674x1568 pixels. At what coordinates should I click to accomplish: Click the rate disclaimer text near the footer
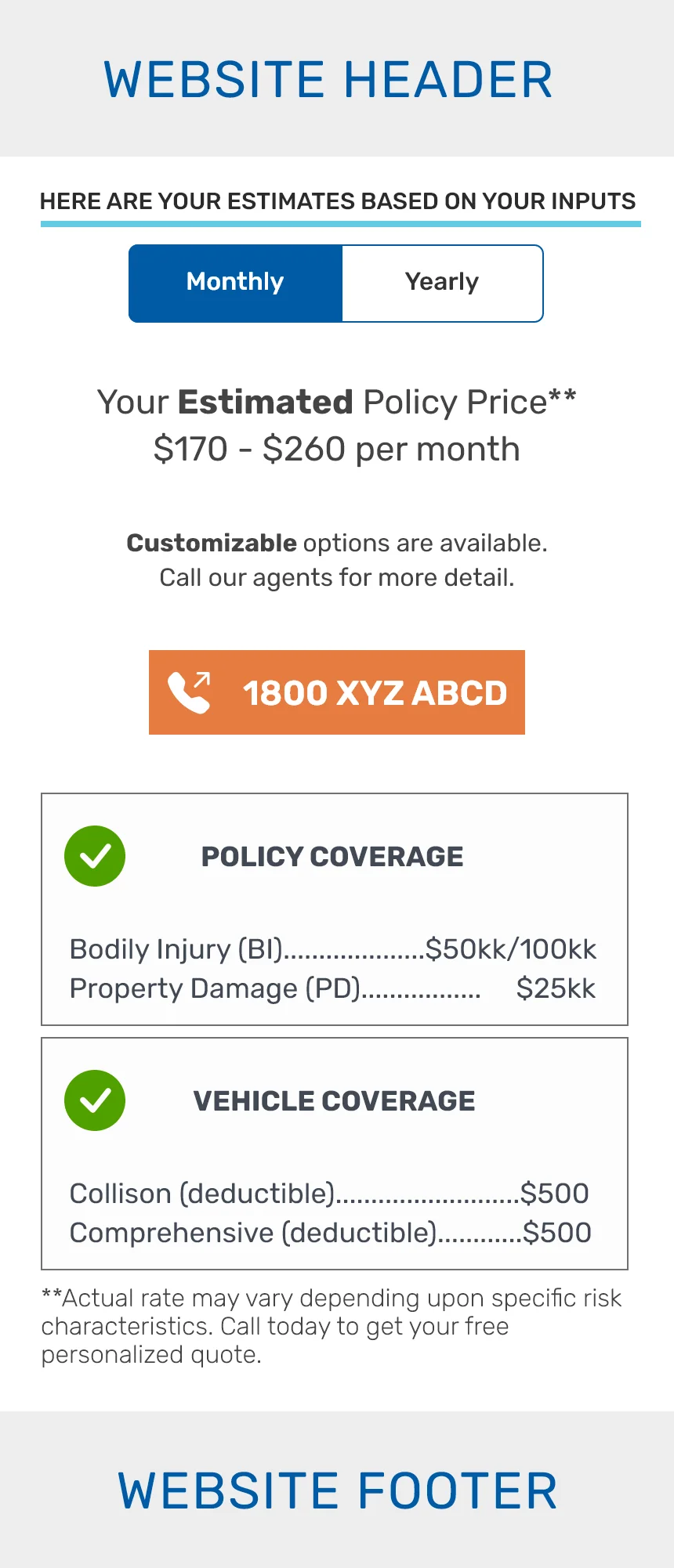click(x=329, y=1328)
